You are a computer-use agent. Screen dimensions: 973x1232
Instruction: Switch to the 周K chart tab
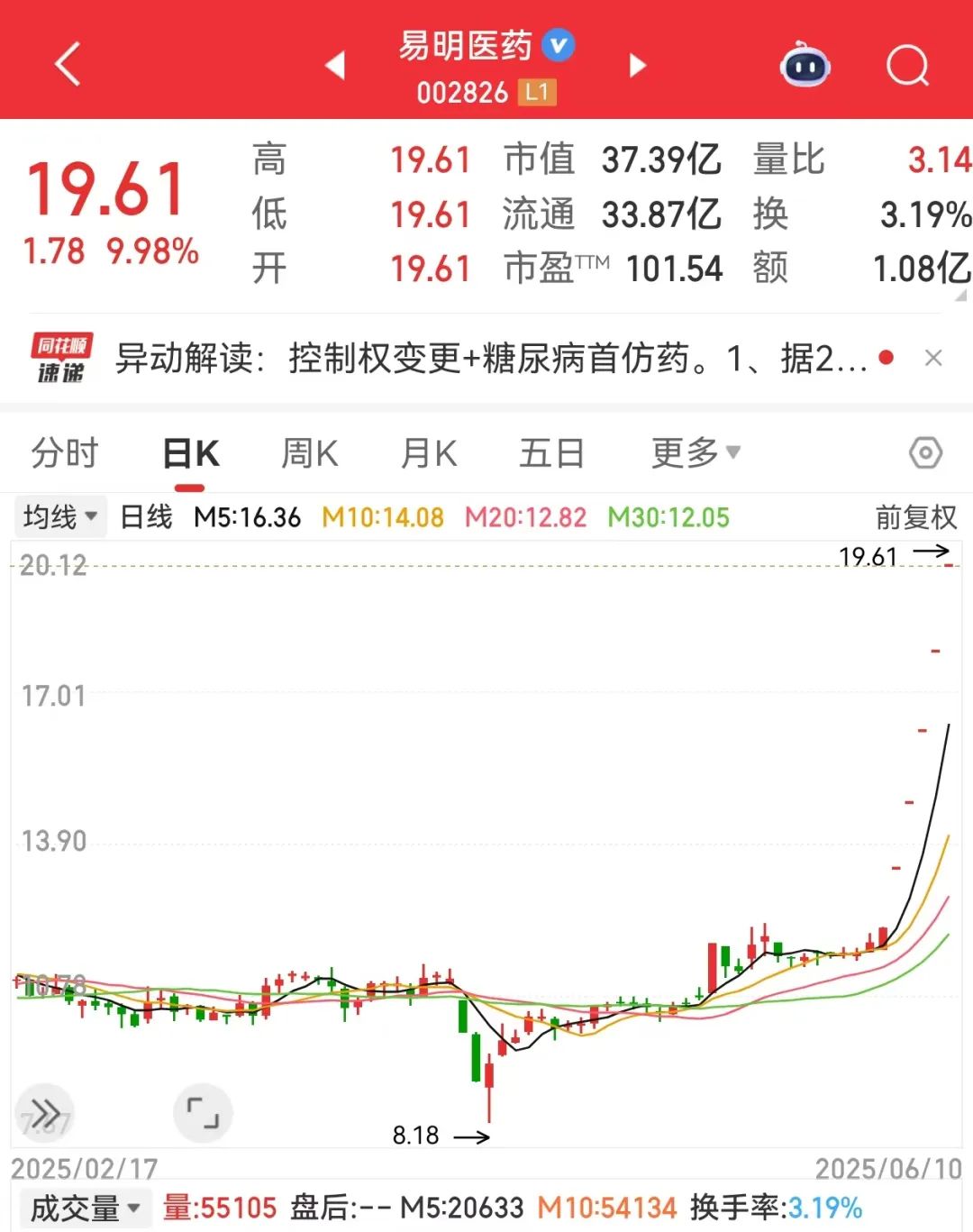coord(309,453)
